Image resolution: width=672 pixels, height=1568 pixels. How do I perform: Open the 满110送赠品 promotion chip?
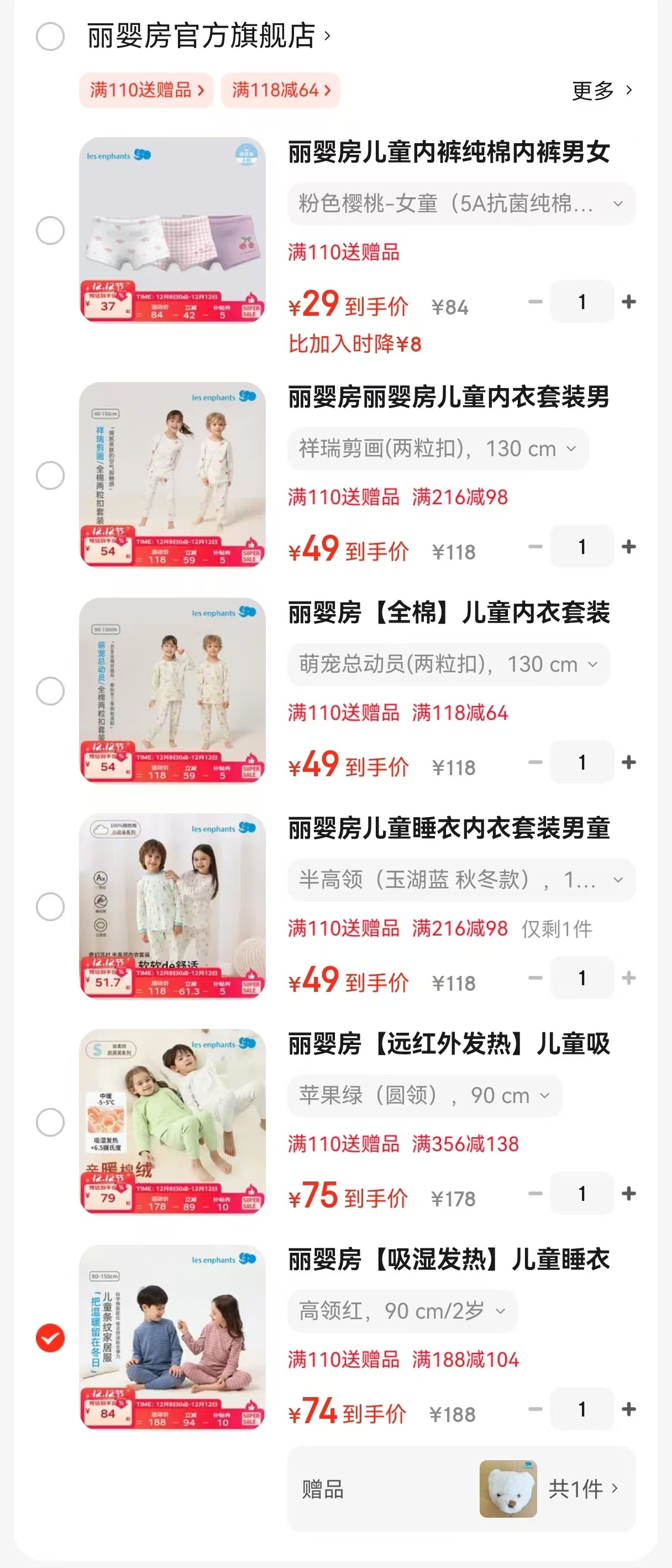click(x=146, y=90)
